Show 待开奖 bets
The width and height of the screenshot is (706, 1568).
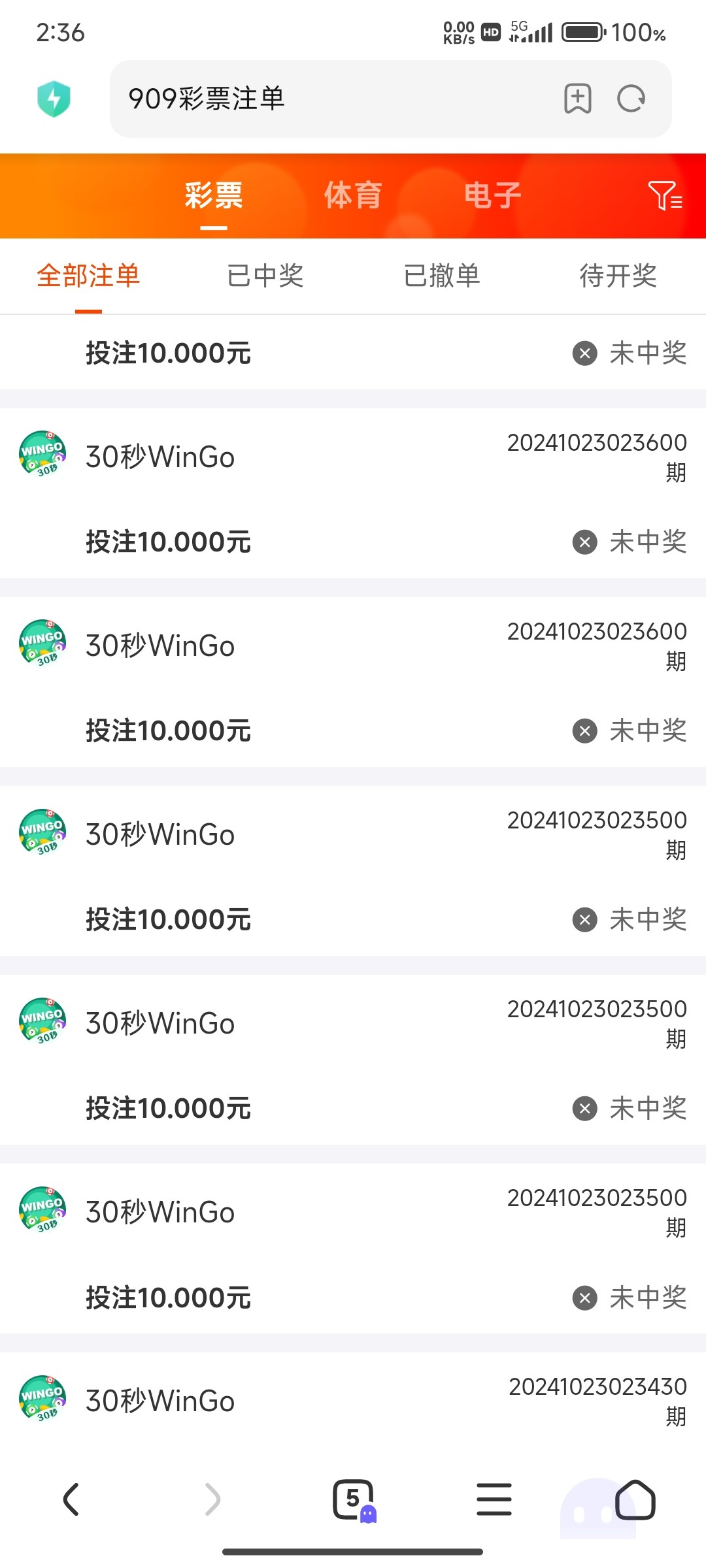click(x=618, y=276)
